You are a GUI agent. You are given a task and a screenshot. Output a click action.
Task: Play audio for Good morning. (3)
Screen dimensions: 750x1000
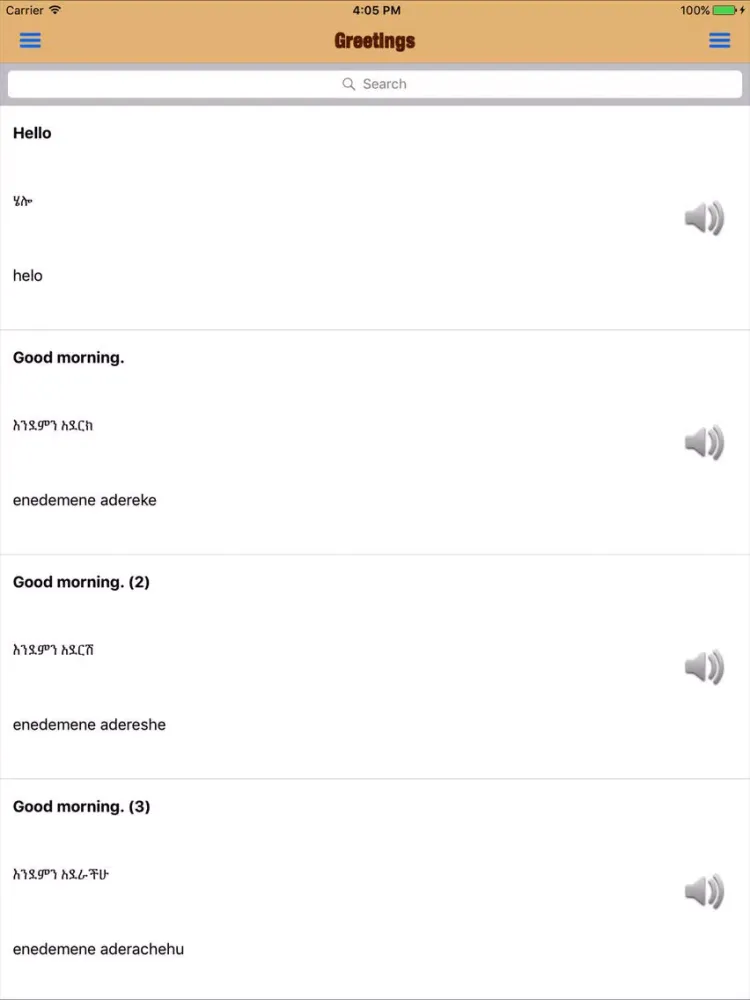(x=704, y=891)
